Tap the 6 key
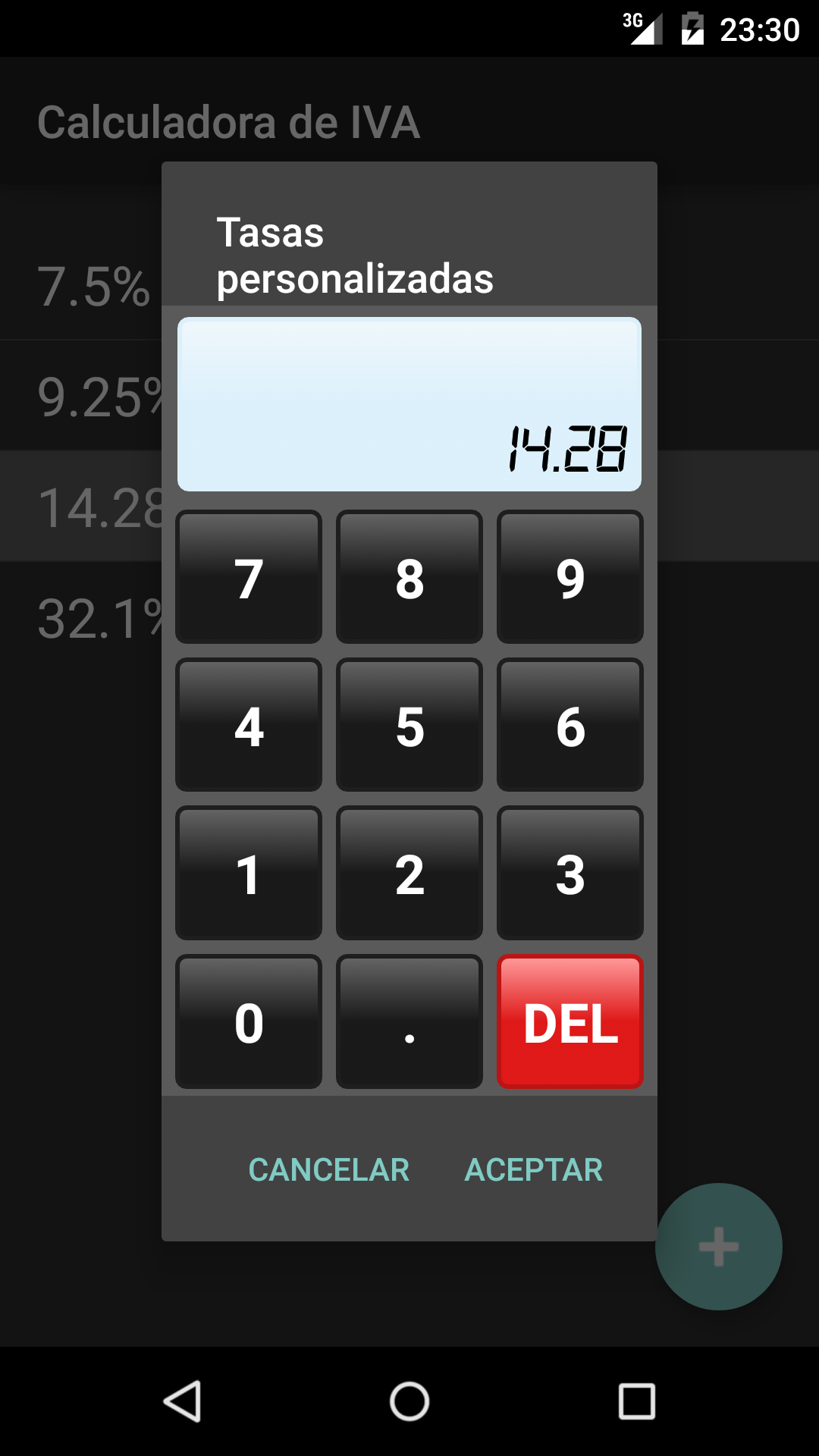 pos(570,726)
